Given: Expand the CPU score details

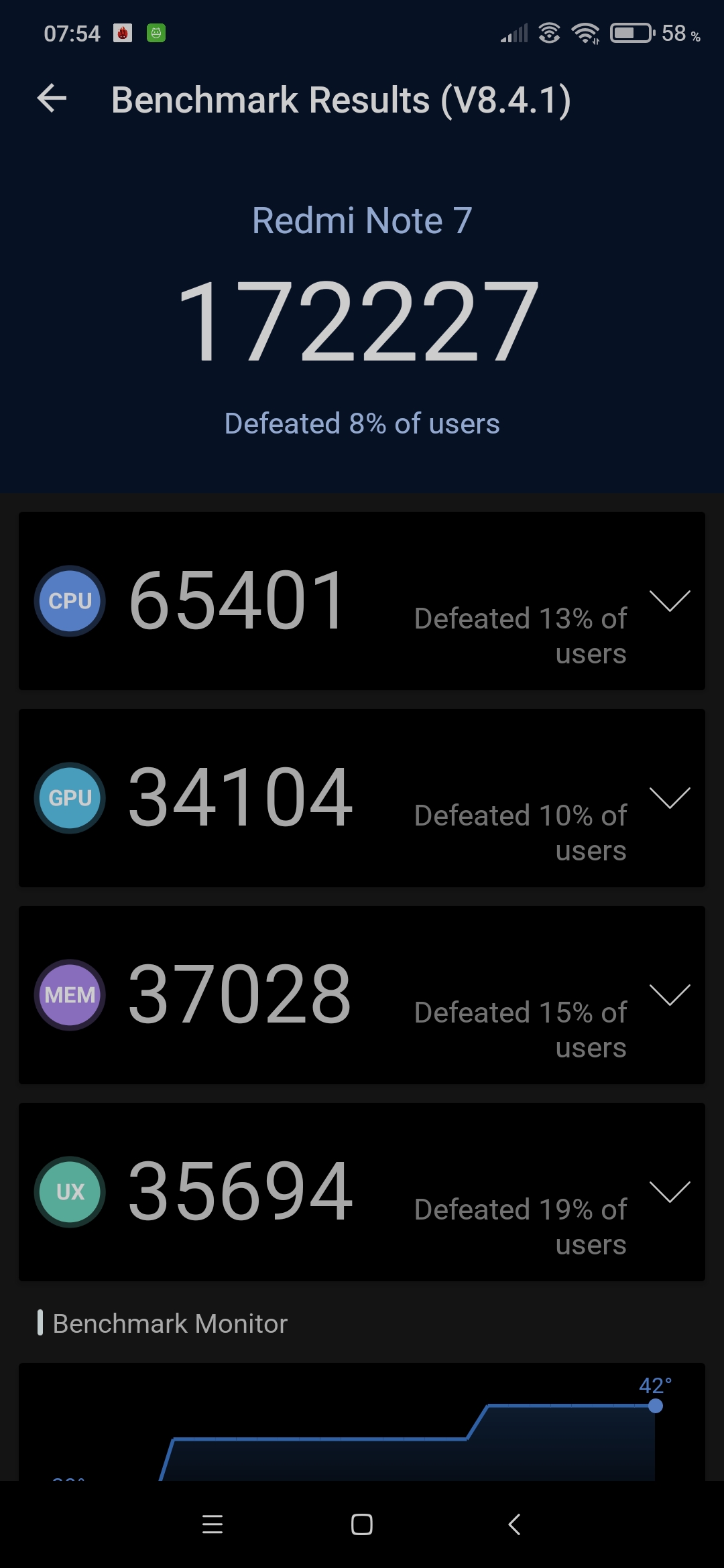Looking at the screenshot, I should pyautogui.click(x=670, y=601).
